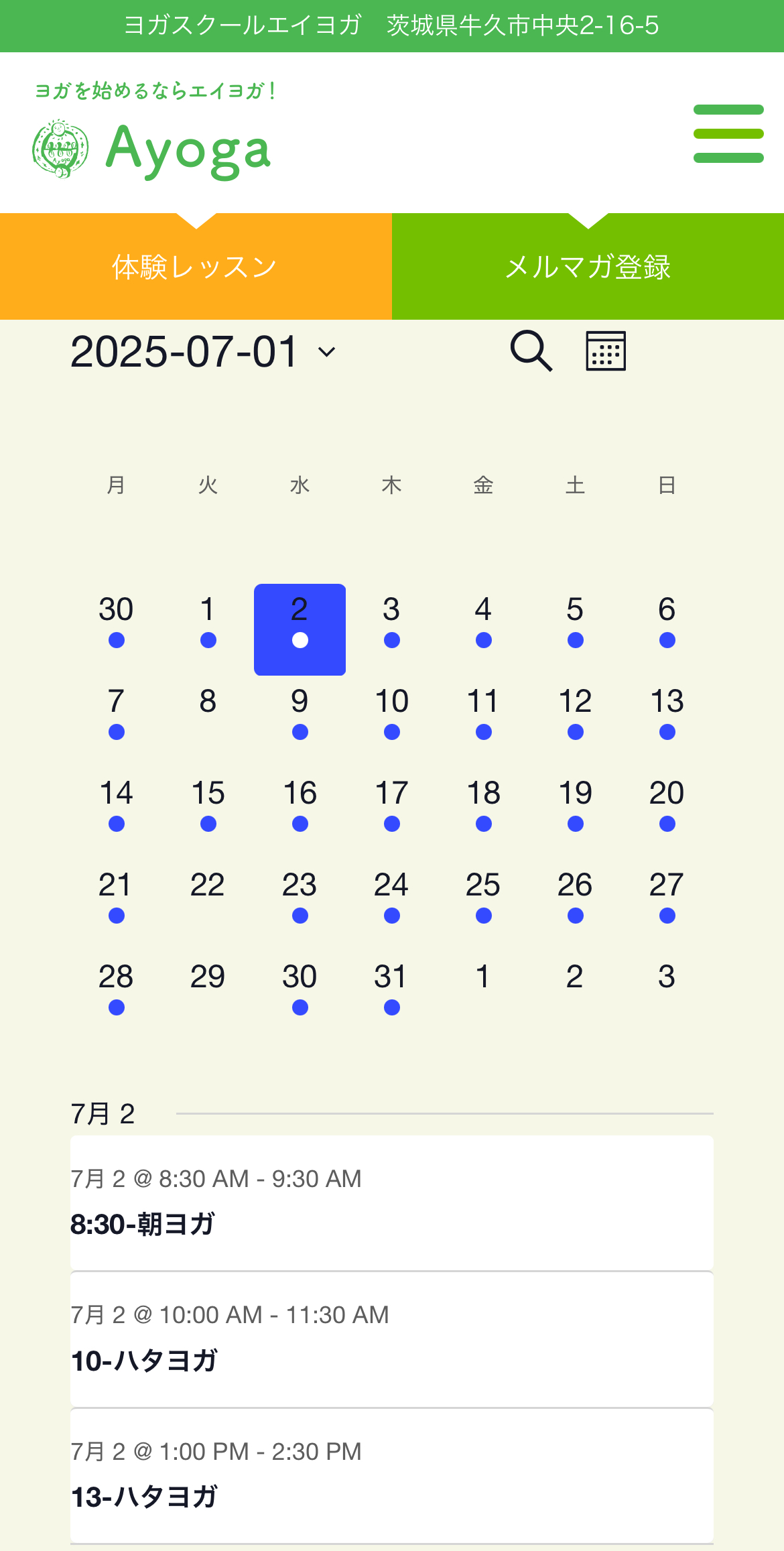Select July 20 on the calendar
The height and width of the screenshot is (1551, 784).
click(x=667, y=813)
